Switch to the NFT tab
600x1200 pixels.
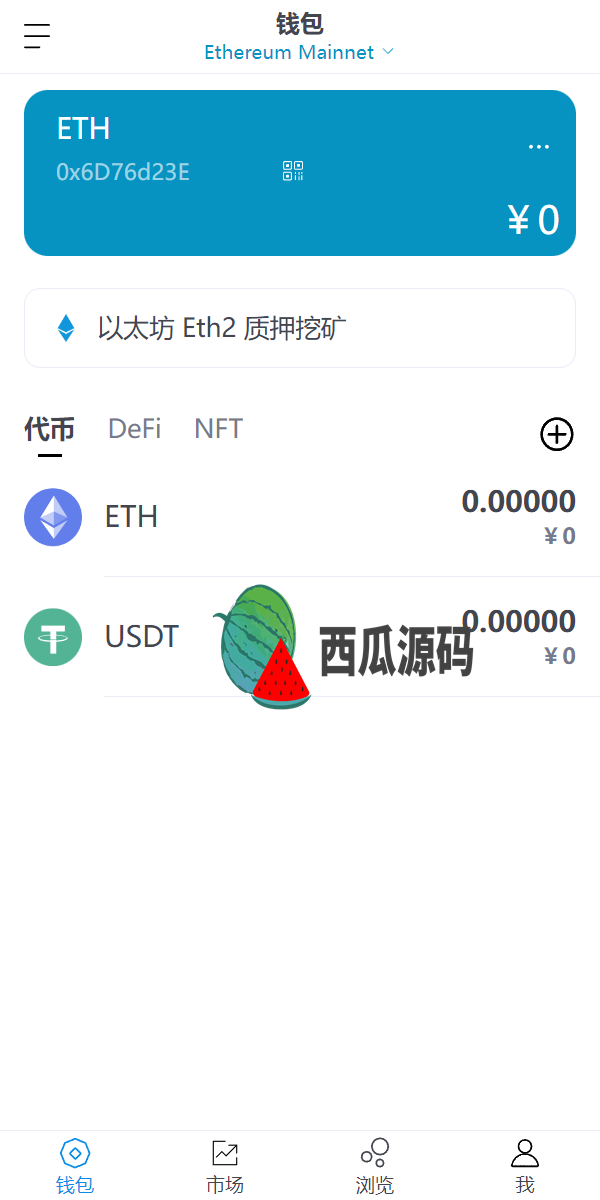[218, 429]
